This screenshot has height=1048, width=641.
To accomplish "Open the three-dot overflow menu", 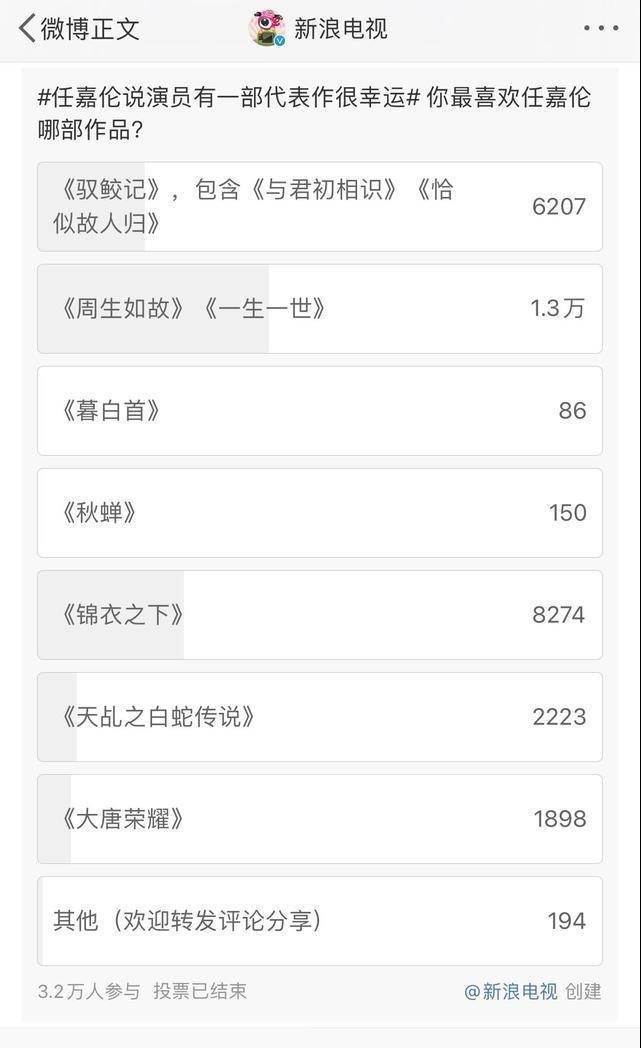I will click(x=600, y=29).
